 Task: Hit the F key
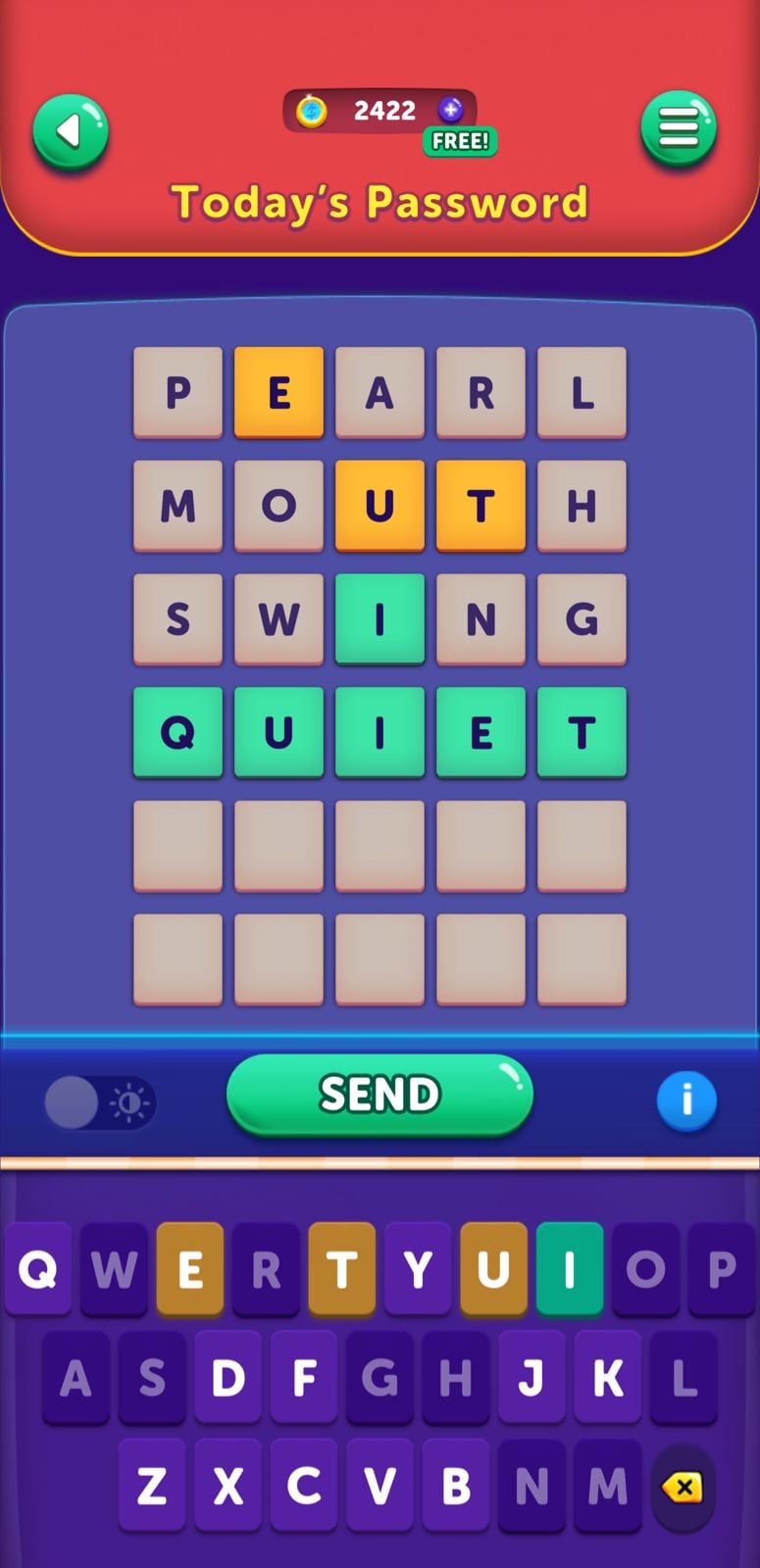click(304, 1378)
